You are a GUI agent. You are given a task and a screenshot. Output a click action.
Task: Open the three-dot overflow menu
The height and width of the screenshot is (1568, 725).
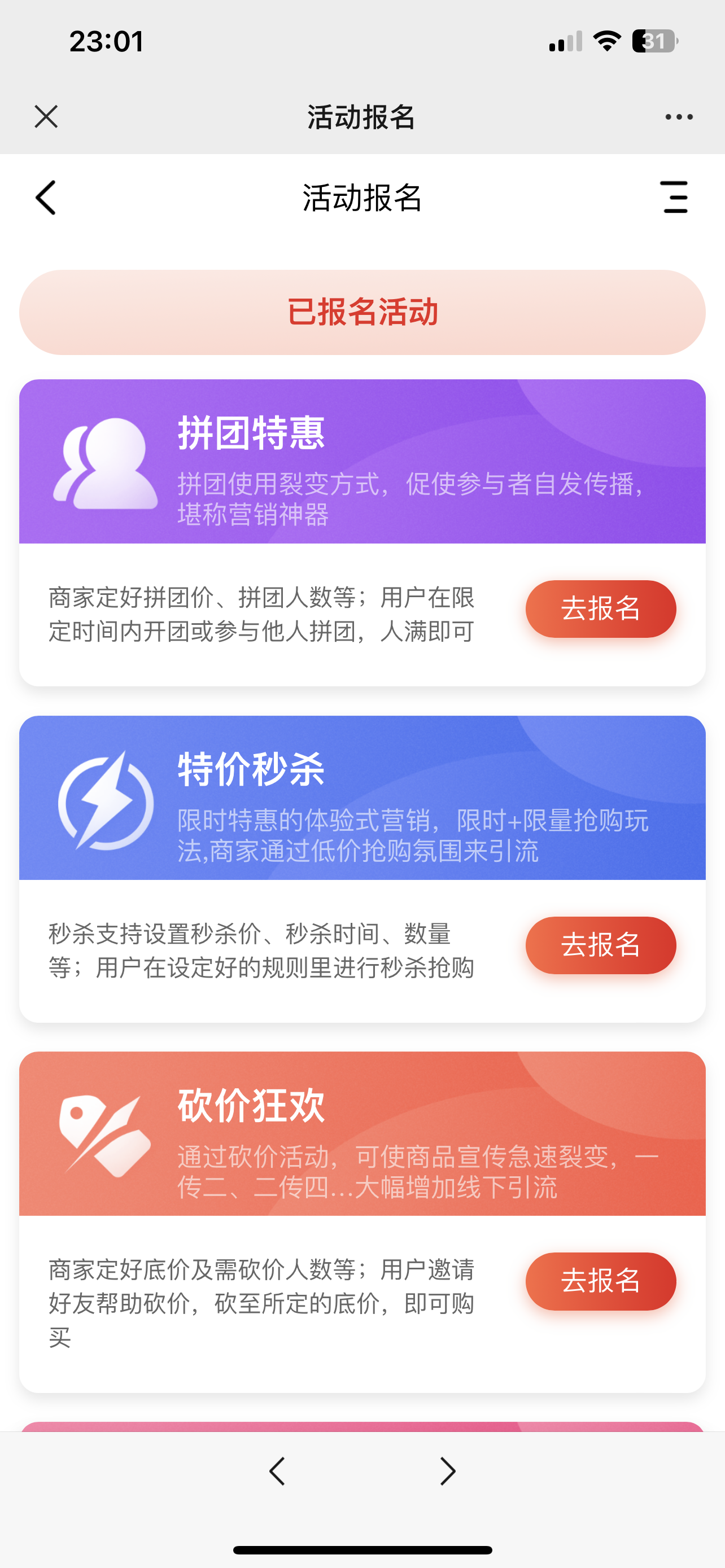(x=679, y=117)
